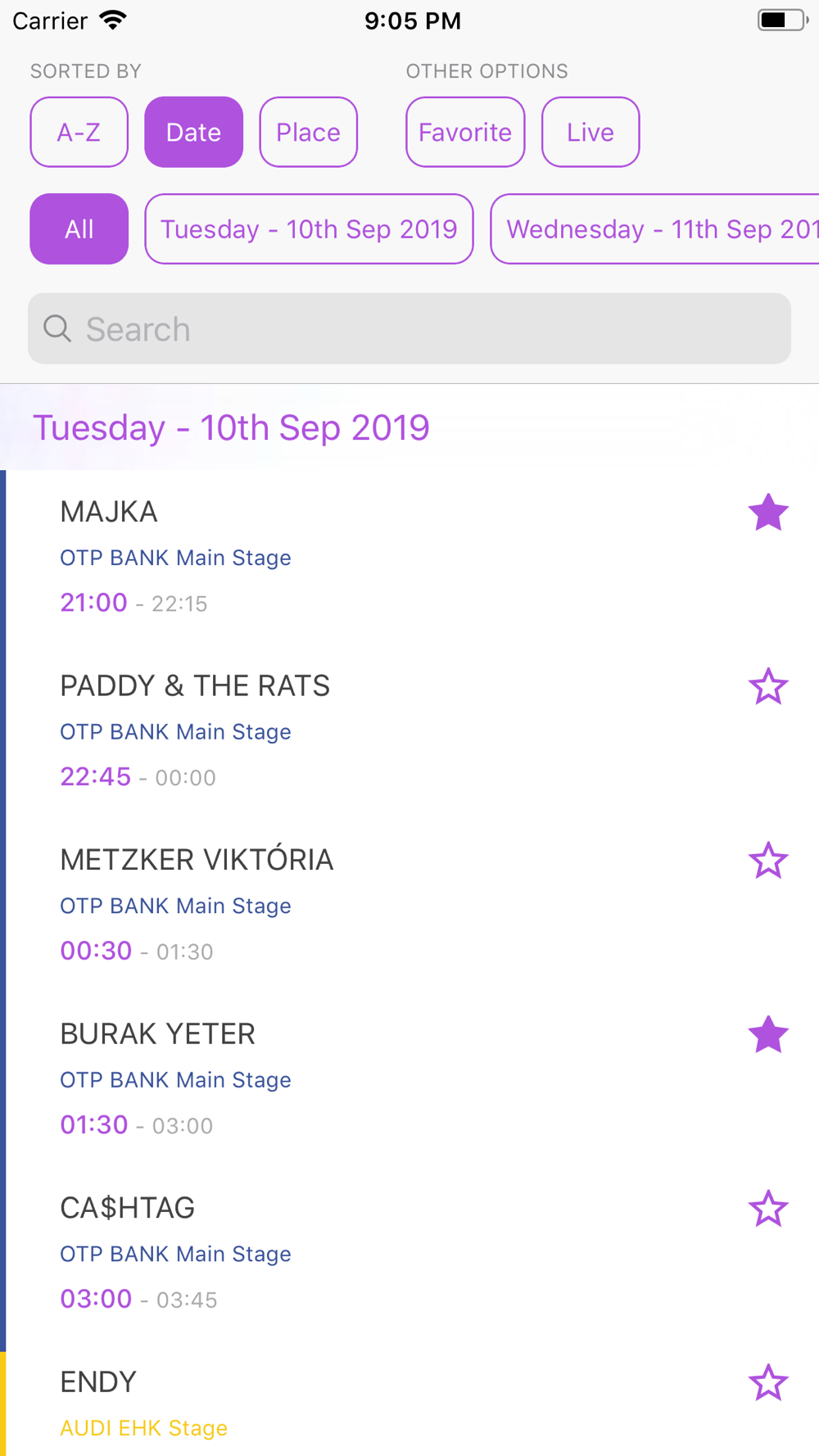Favorite PADDY & THE RATS

(x=768, y=686)
